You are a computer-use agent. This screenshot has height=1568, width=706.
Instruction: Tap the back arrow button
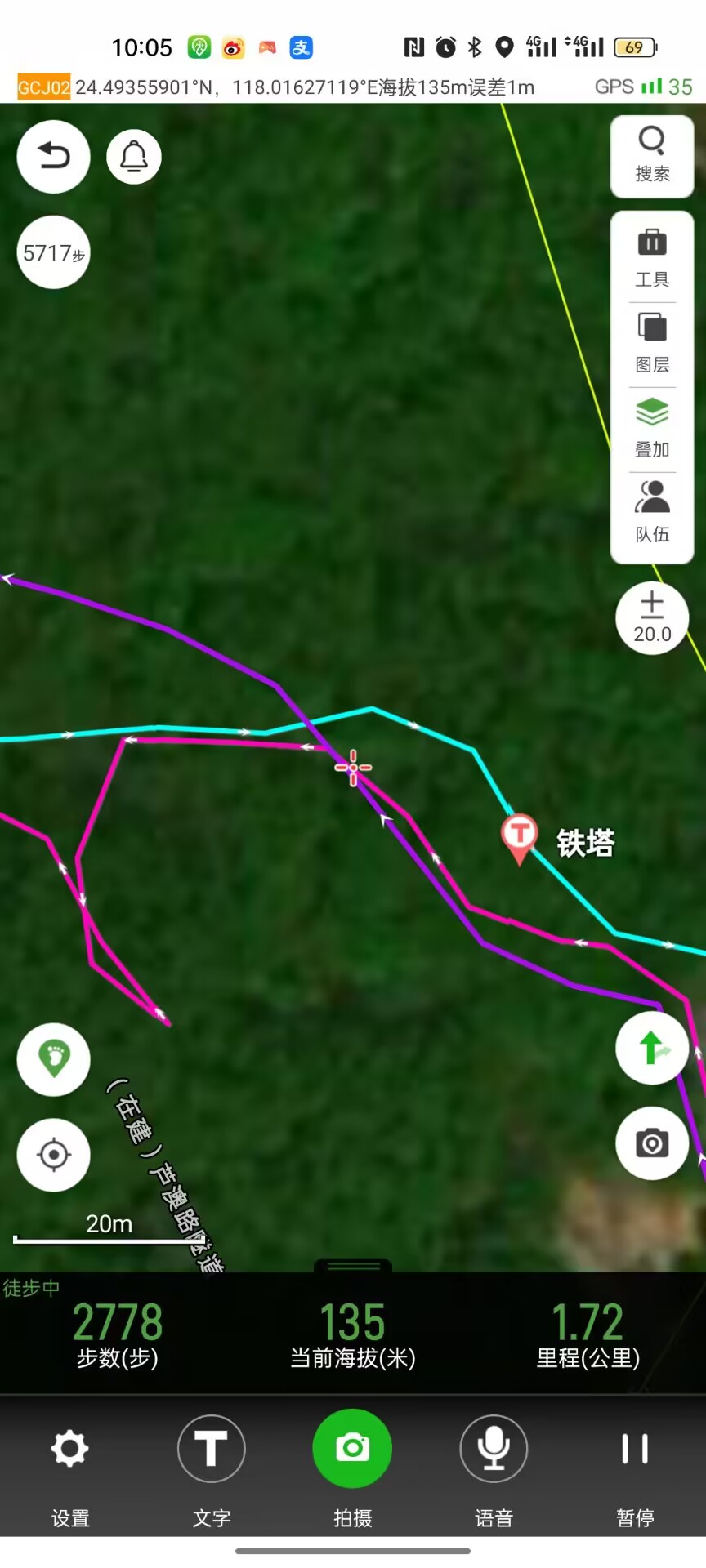53,156
